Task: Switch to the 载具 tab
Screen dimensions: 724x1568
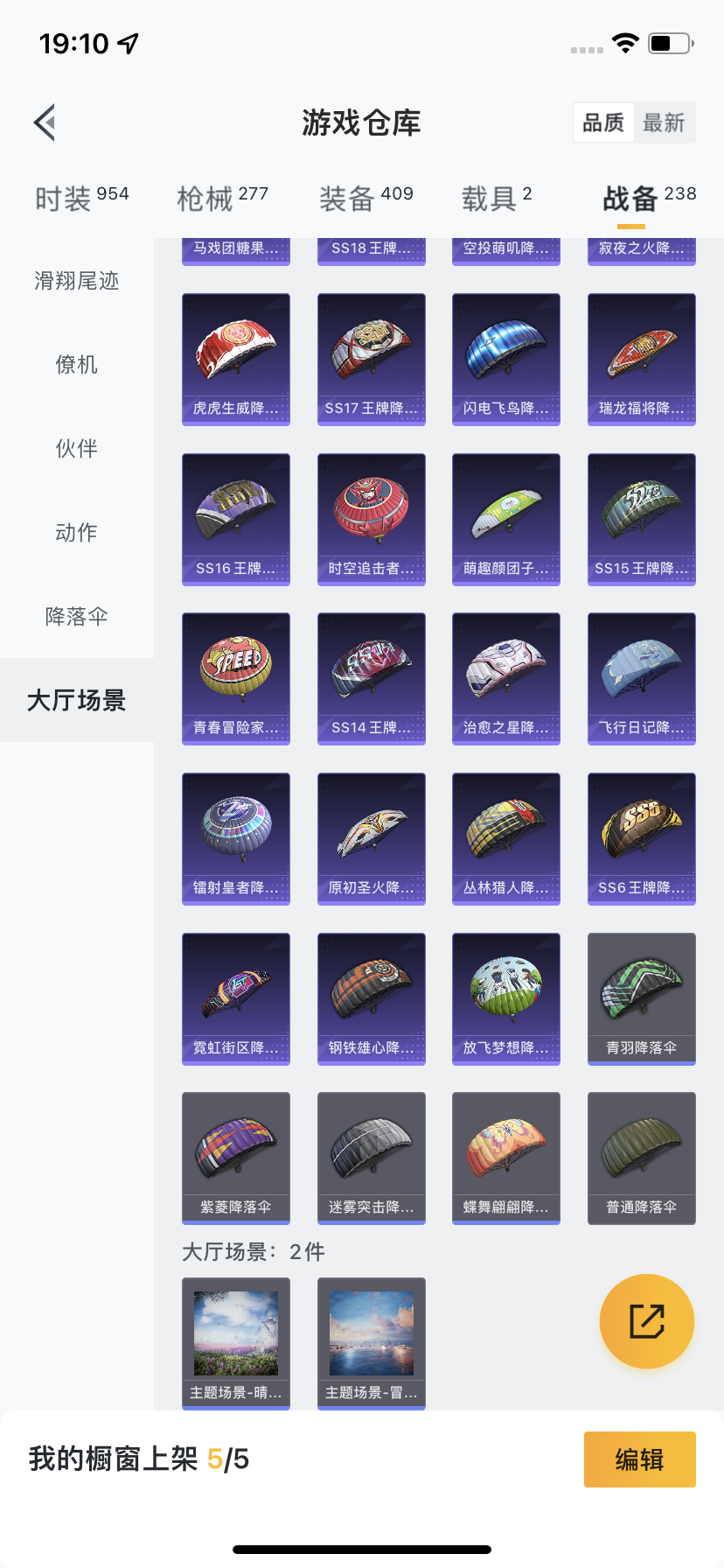Action: point(496,199)
